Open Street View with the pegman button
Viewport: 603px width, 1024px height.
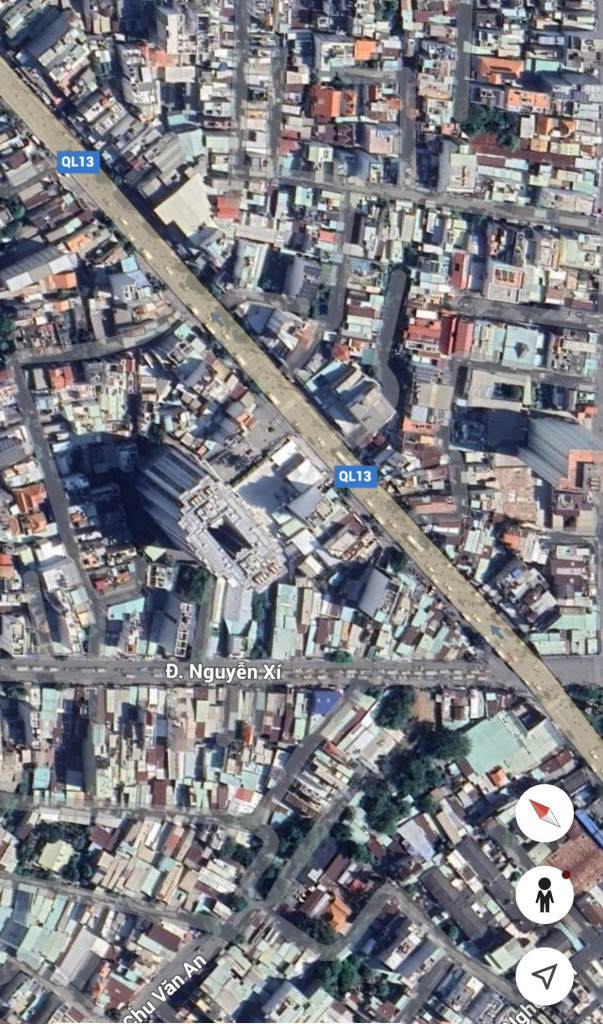(x=545, y=895)
